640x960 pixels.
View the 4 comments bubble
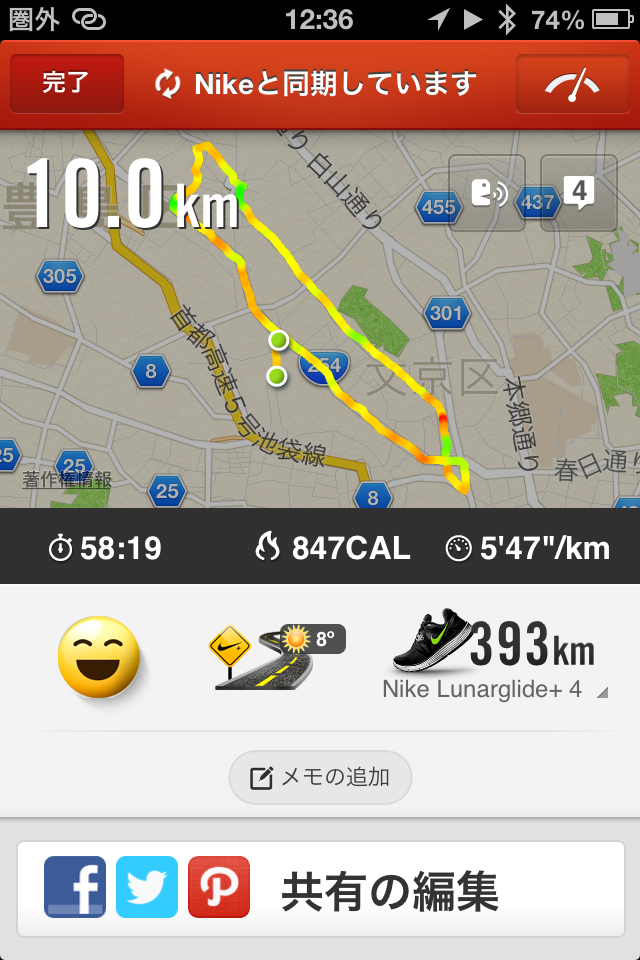click(x=578, y=194)
